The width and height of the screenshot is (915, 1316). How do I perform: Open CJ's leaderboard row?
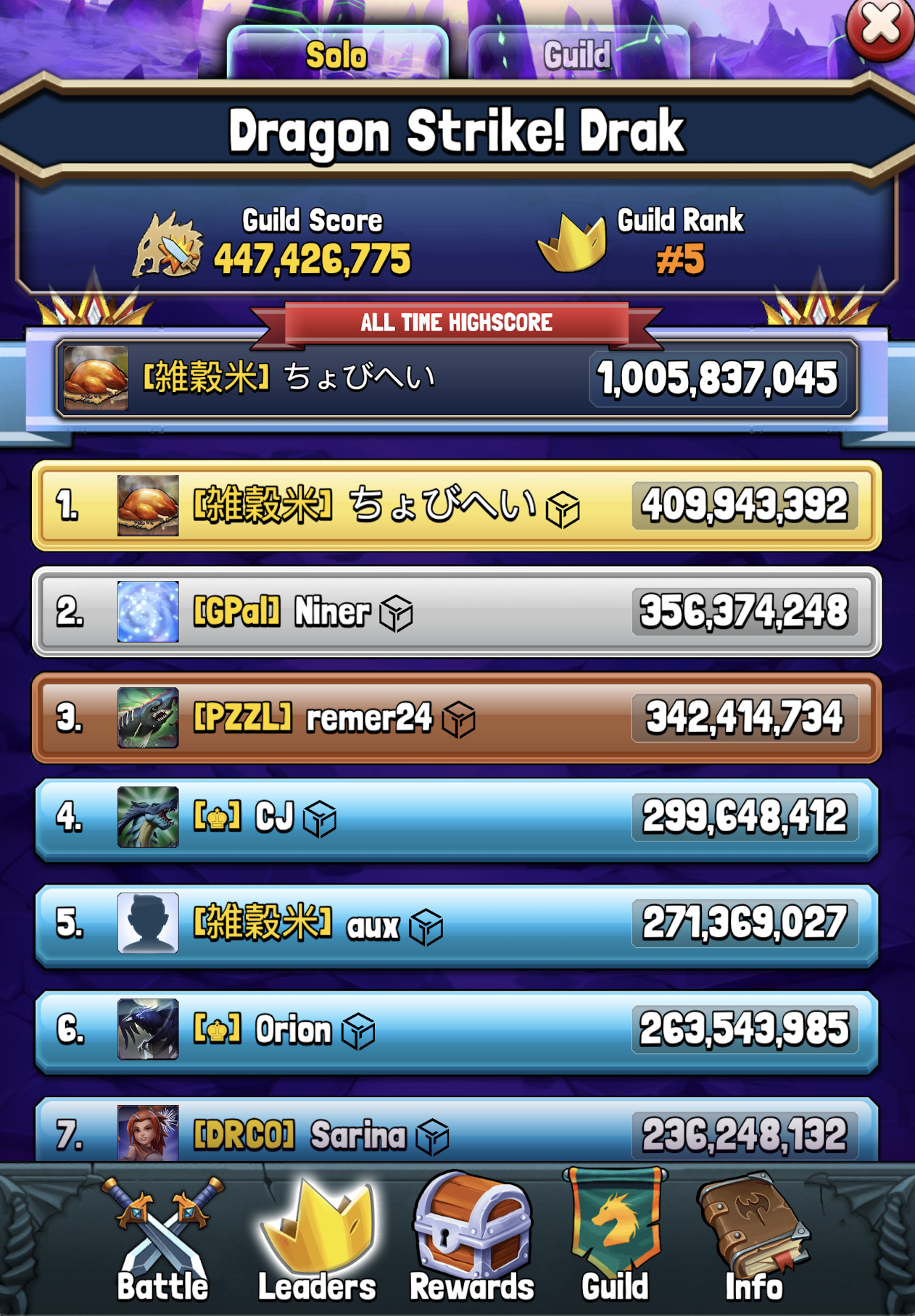tap(457, 818)
